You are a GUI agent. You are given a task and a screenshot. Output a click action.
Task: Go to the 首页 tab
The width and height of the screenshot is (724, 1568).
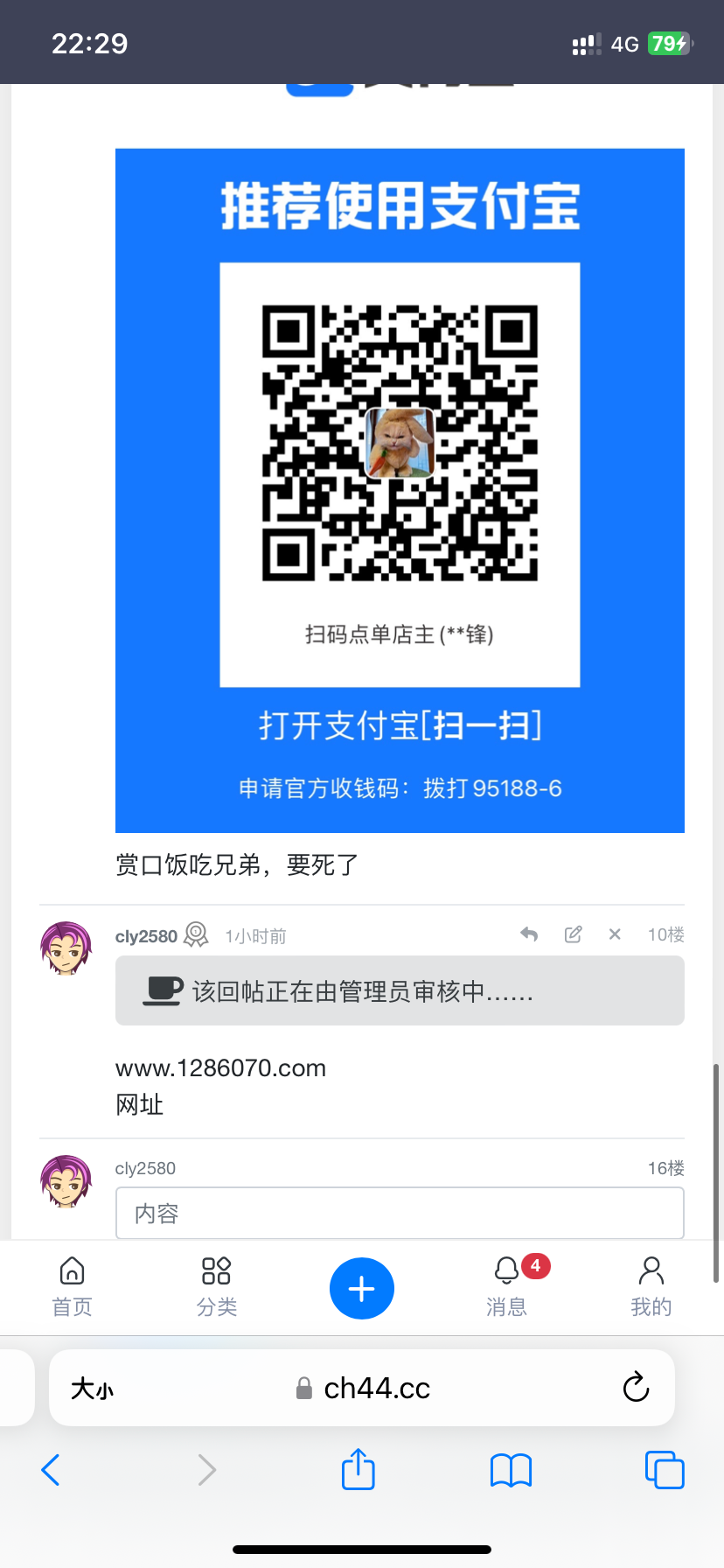pos(72,1287)
